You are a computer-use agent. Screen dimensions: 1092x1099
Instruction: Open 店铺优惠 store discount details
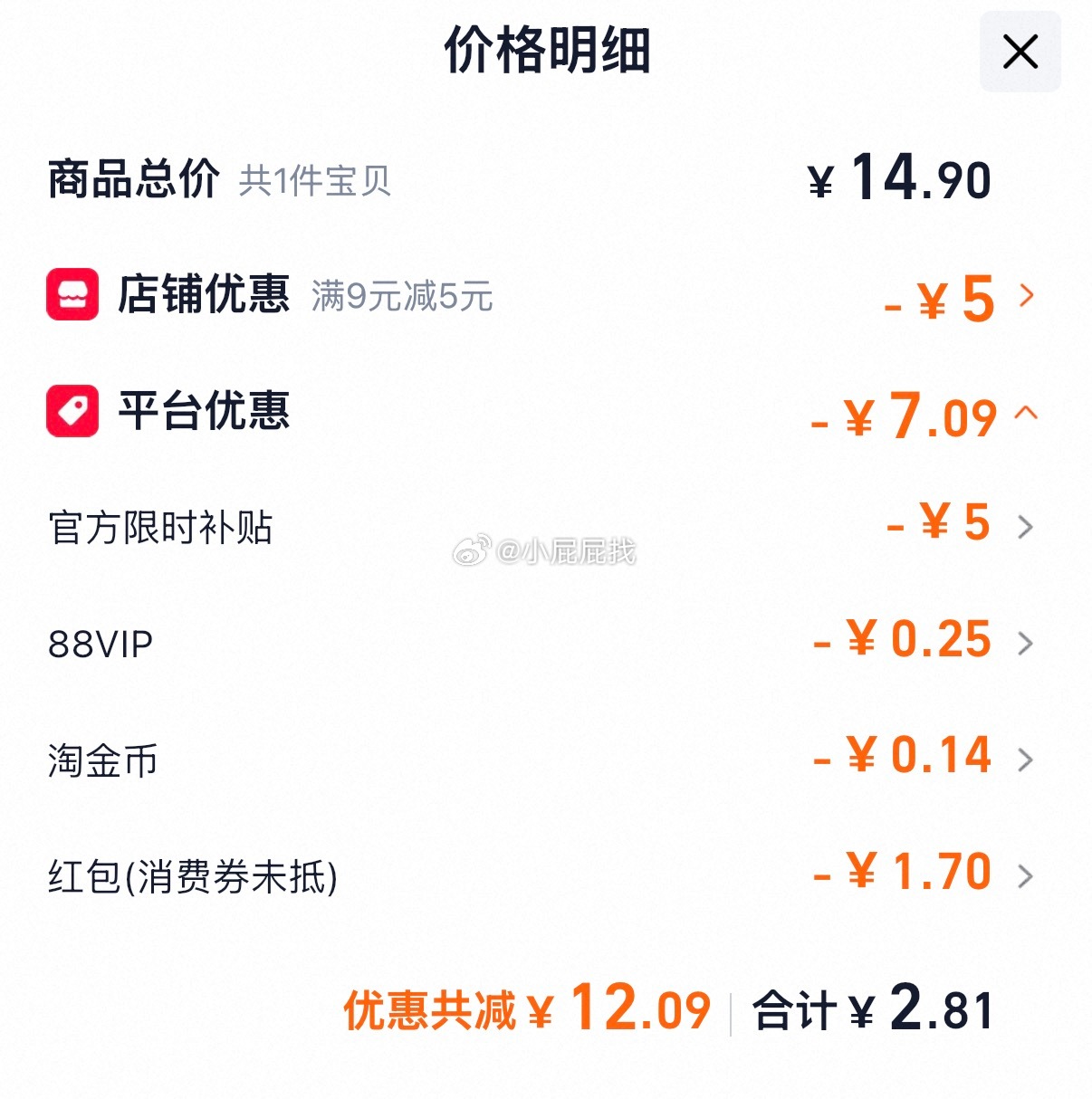pos(1026,295)
